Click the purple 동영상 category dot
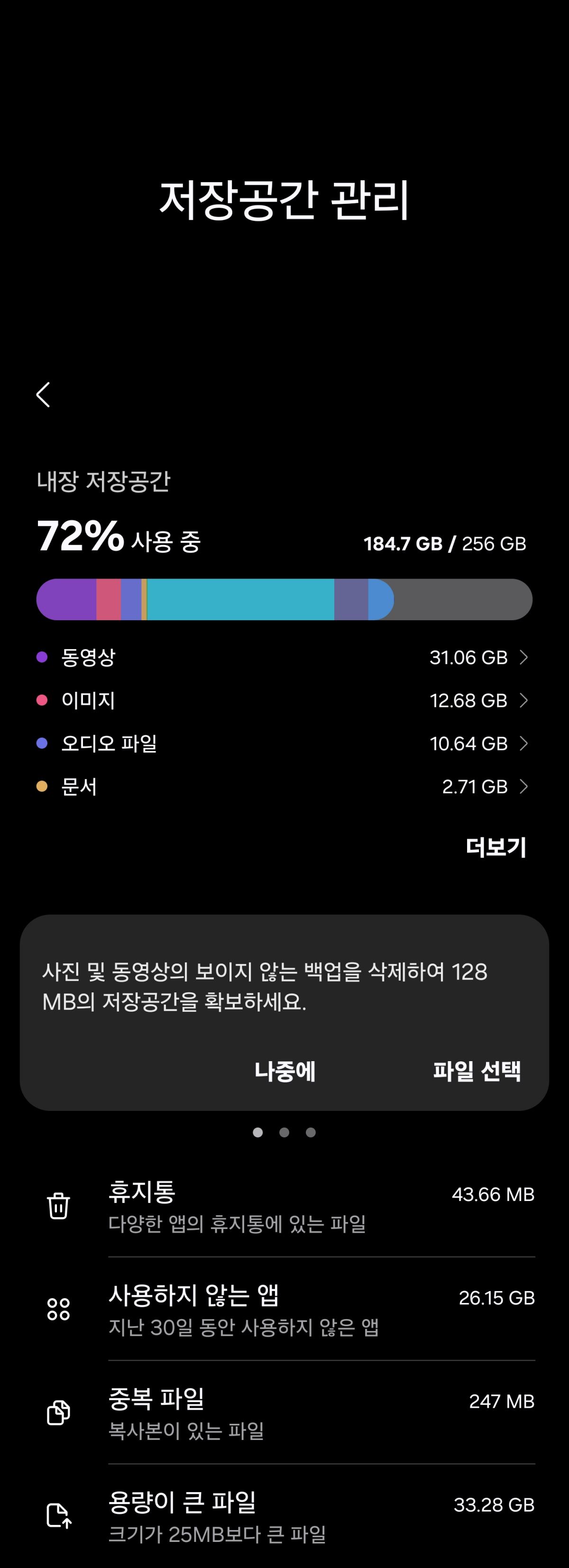Screen dimensions: 569x1568 pyautogui.click(x=41, y=657)
